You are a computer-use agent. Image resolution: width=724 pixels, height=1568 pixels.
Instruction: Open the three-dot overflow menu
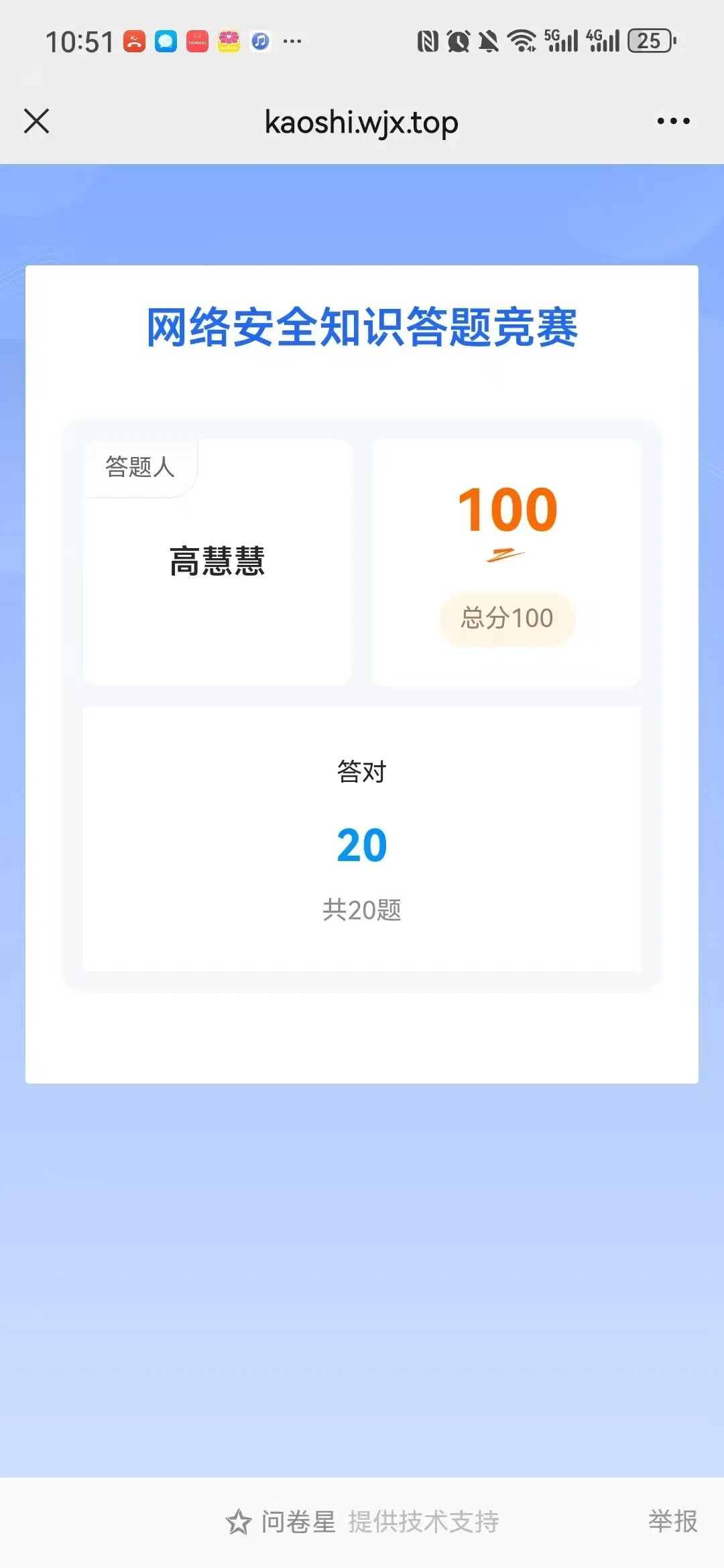(x=673, y=121)
